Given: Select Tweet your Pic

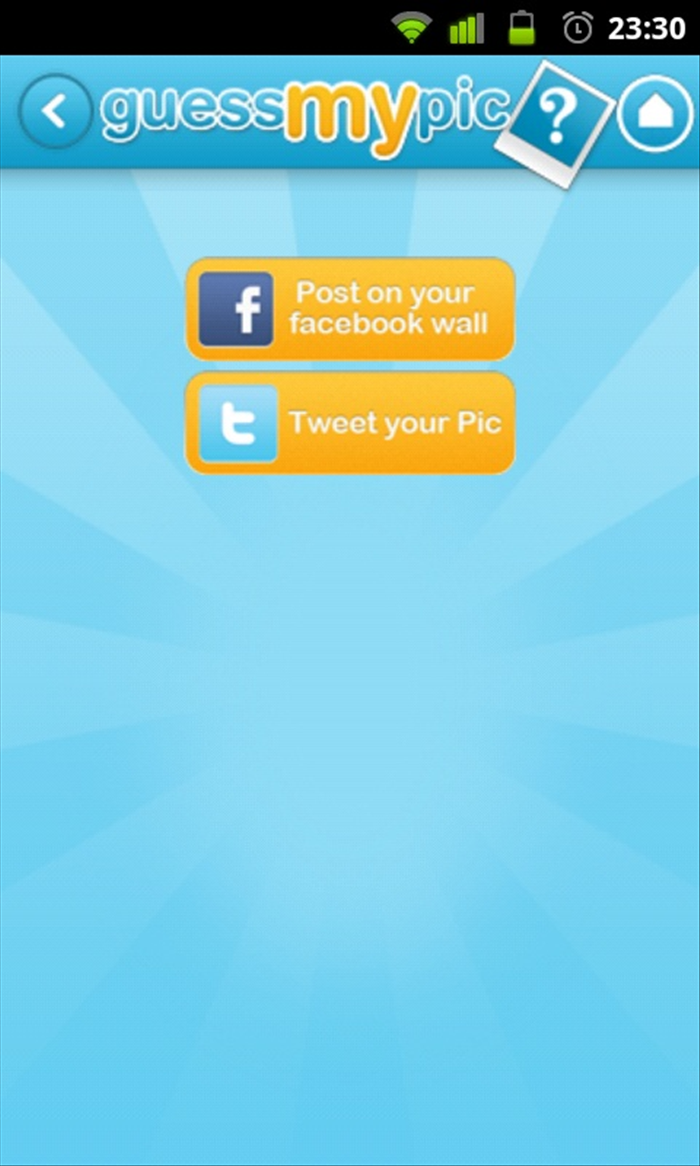Looking at the screenshot, I should point(350,423).
